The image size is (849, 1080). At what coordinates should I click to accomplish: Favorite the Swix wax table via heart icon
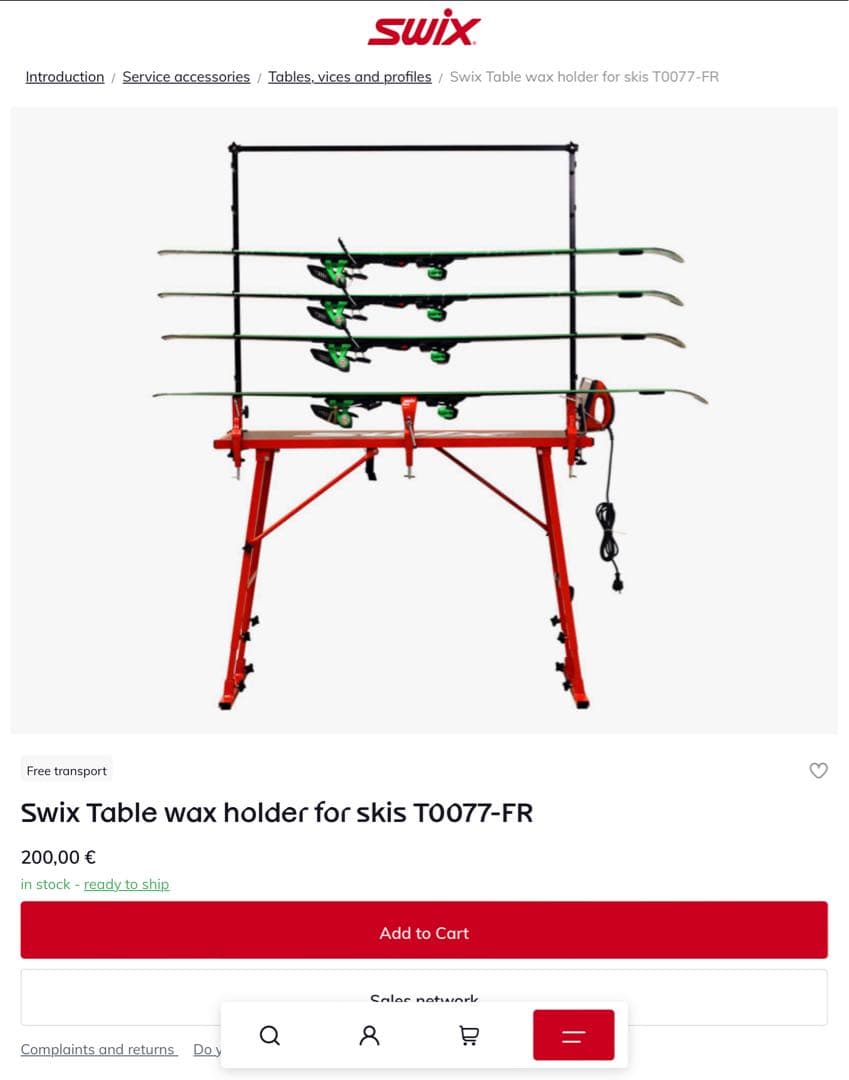818,770
